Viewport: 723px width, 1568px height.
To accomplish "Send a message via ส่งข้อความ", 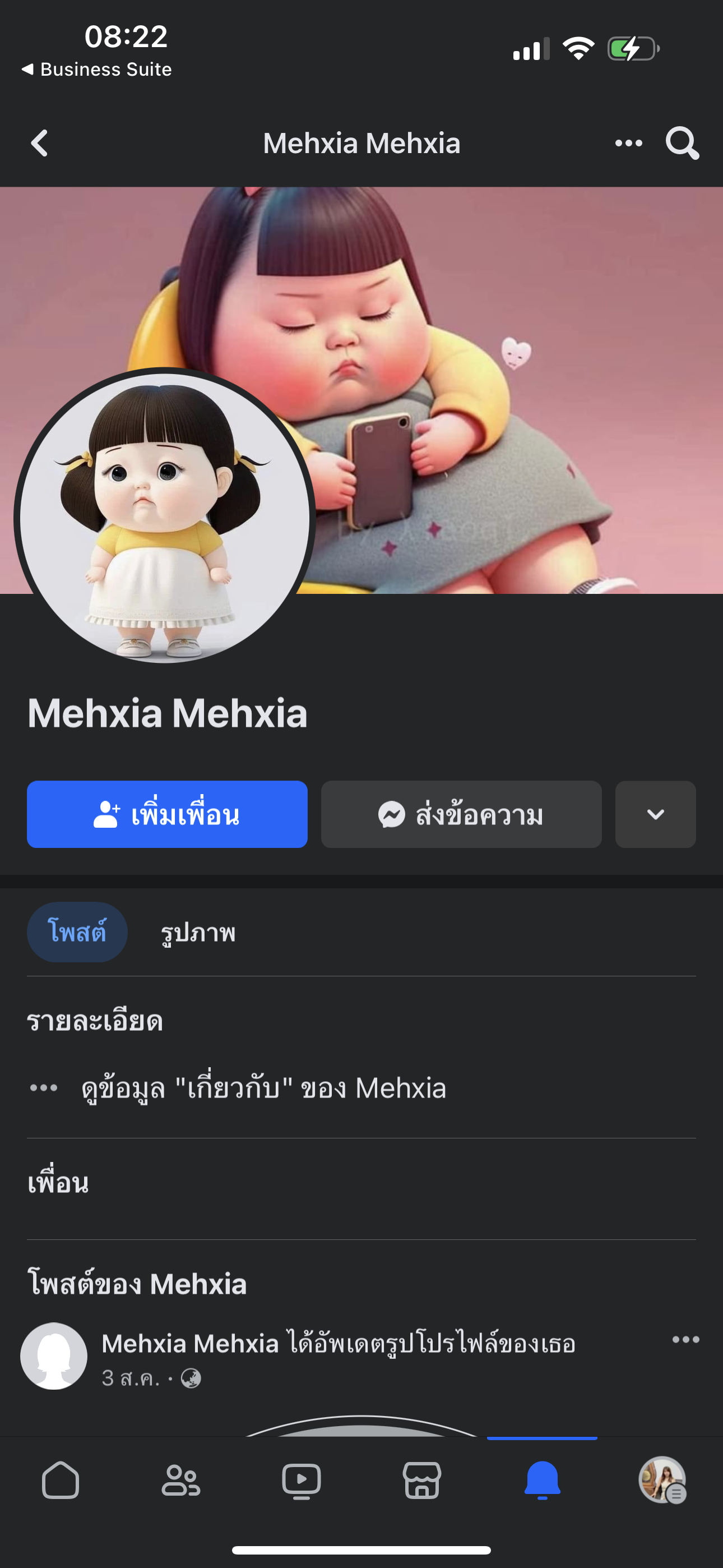I will [461, 814].
